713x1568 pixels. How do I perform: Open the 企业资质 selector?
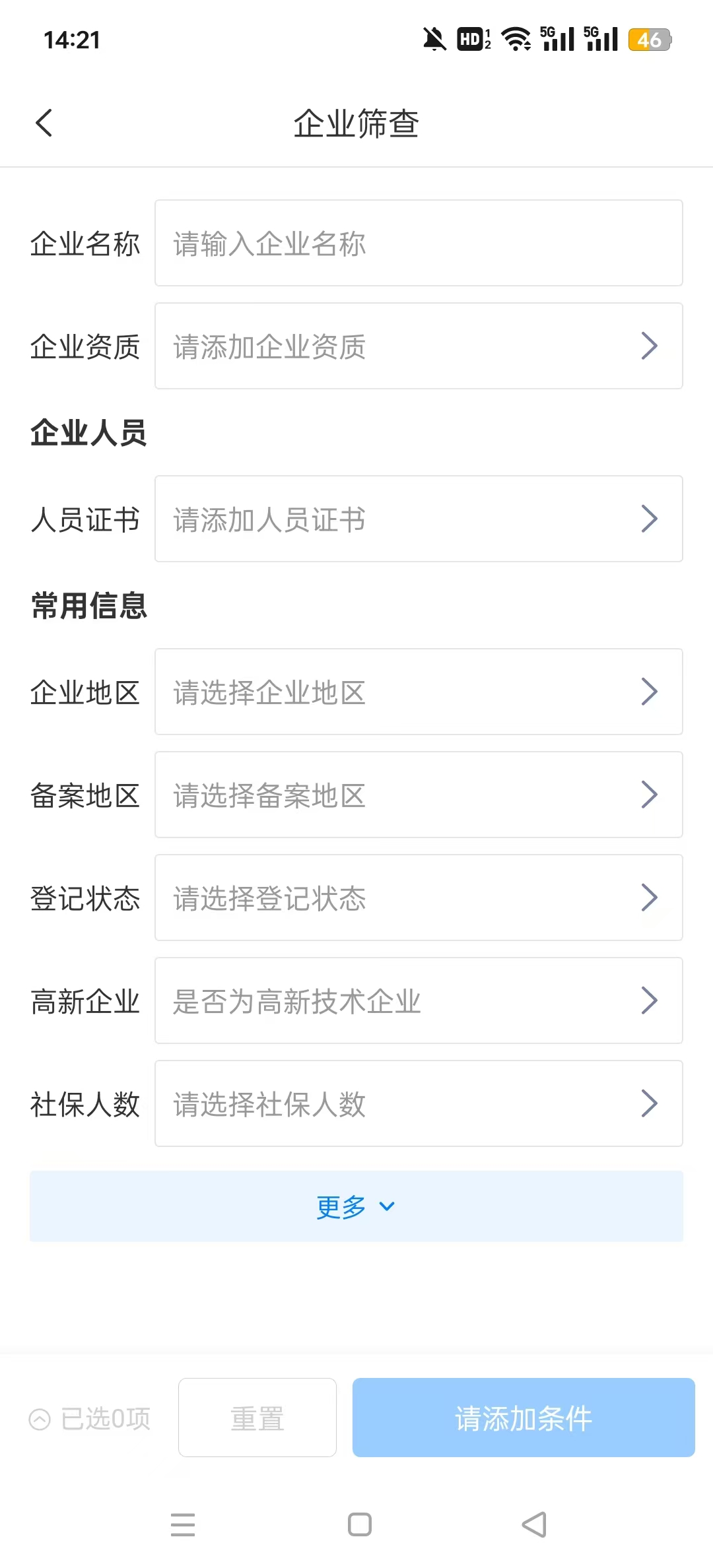coord(419,346)
